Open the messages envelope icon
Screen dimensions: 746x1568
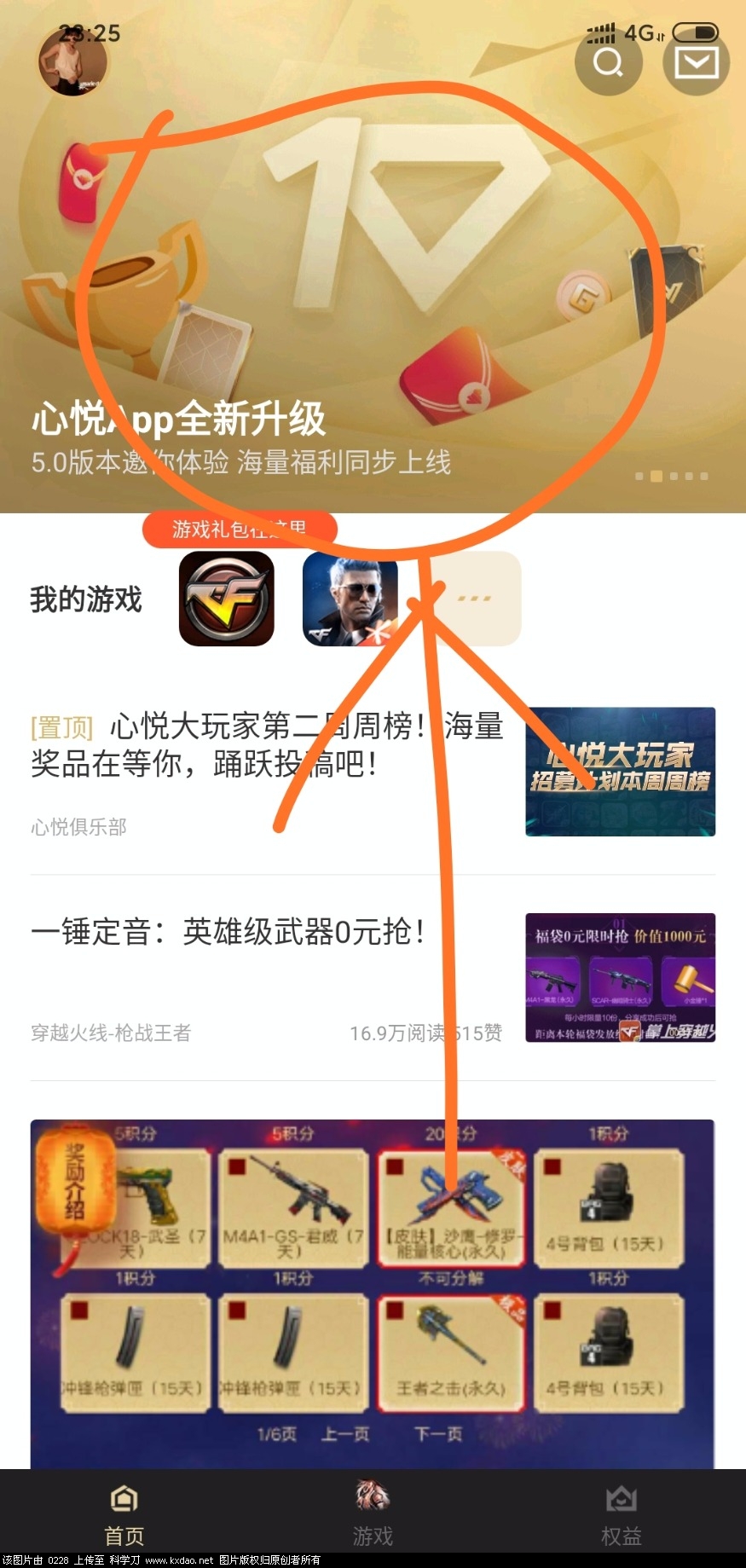[x=696, y=61]
